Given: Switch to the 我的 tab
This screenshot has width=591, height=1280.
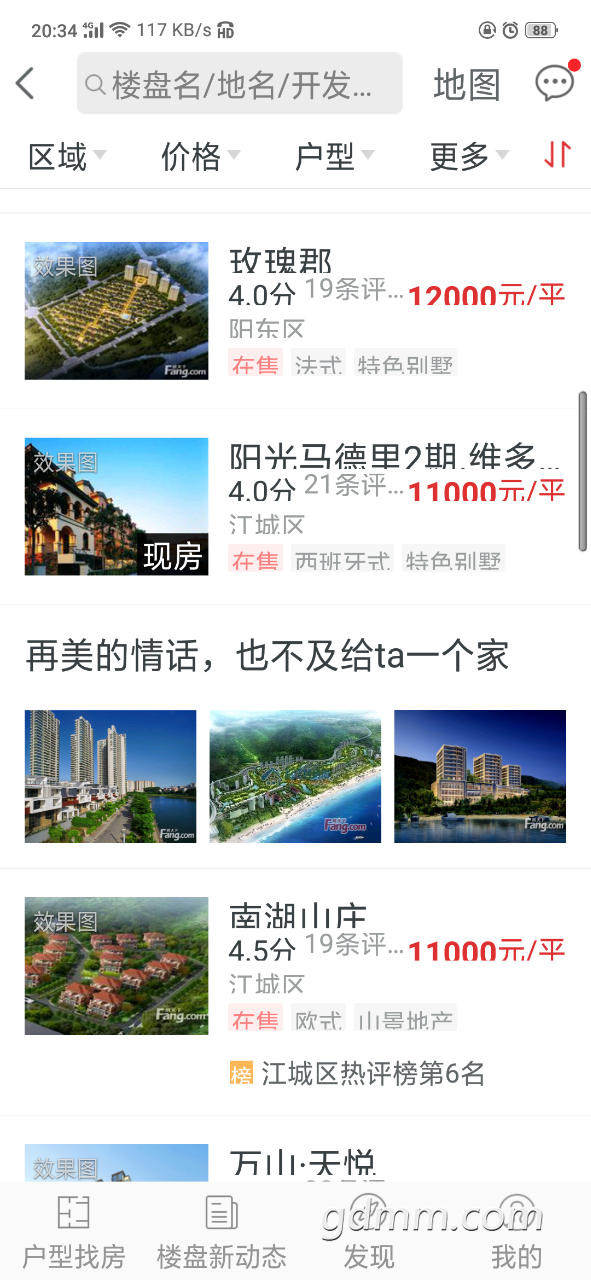Looking at the screenshot, I should tap(517, 1232).
